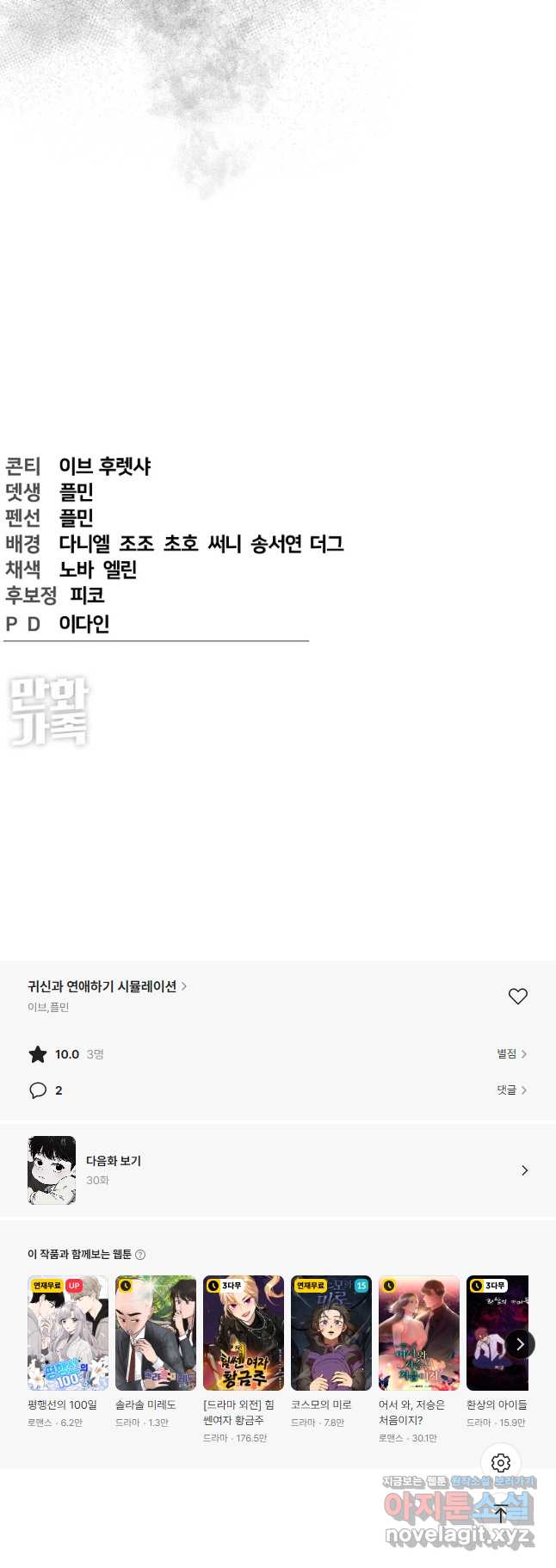Open the 별점 rating option
The image size is (556, 1568).
point(511,1053)
